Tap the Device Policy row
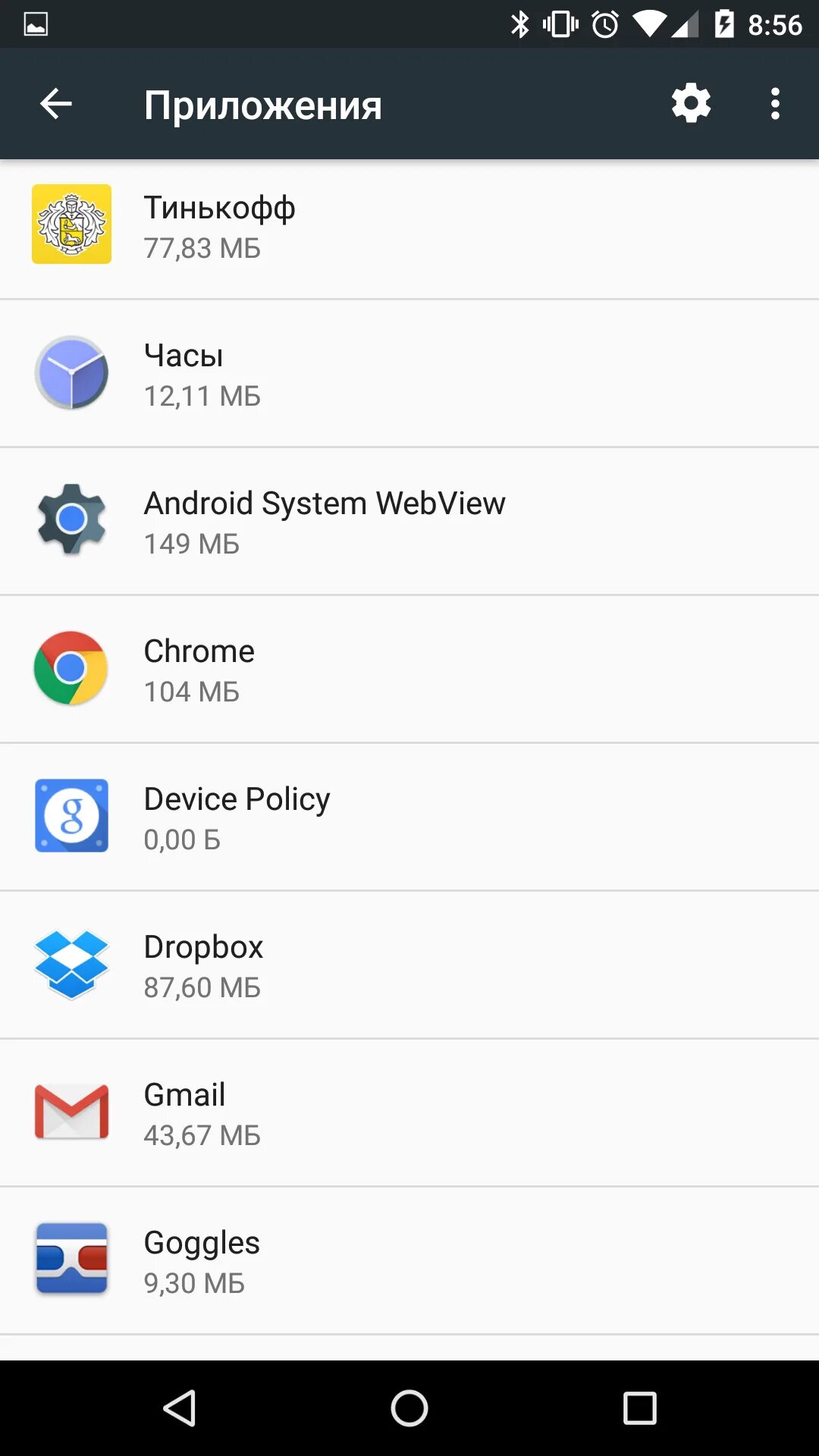 coord(409,817)
